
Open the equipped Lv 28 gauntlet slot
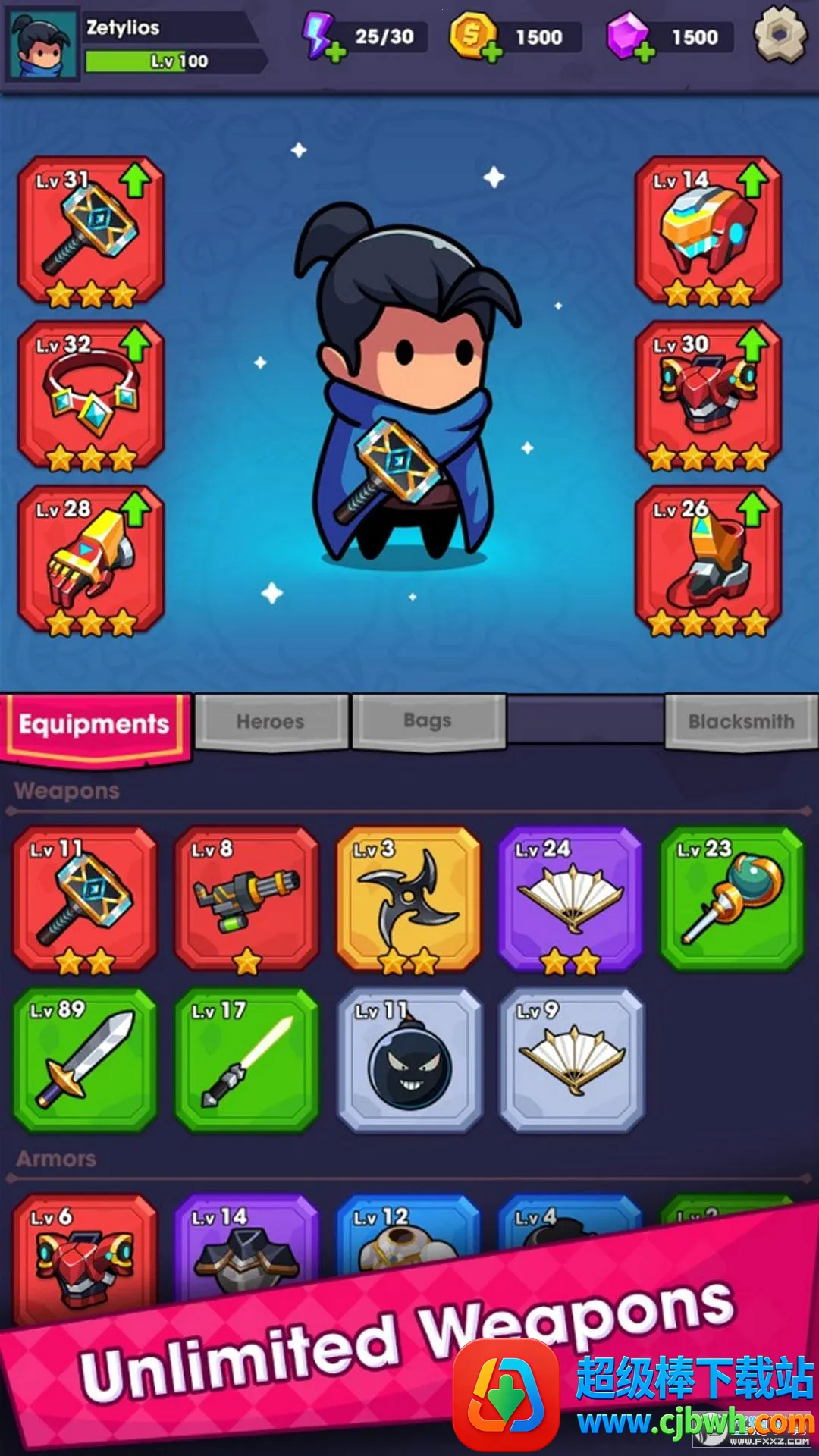click(91, 560)
